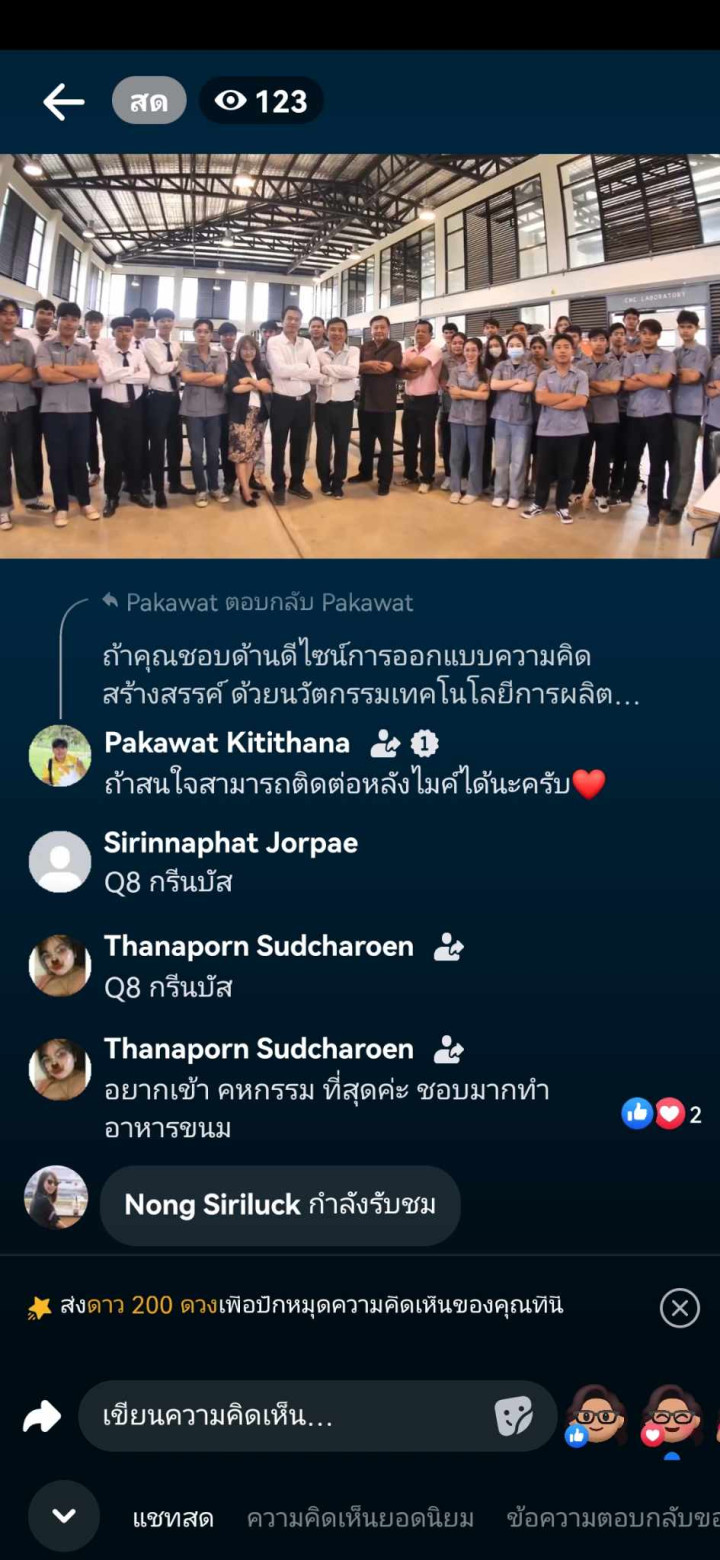The width and height of the screenshot is (720, 1560).
Task: Open Pakawat Kitithana's profile picture
Action: pos(60,756)
